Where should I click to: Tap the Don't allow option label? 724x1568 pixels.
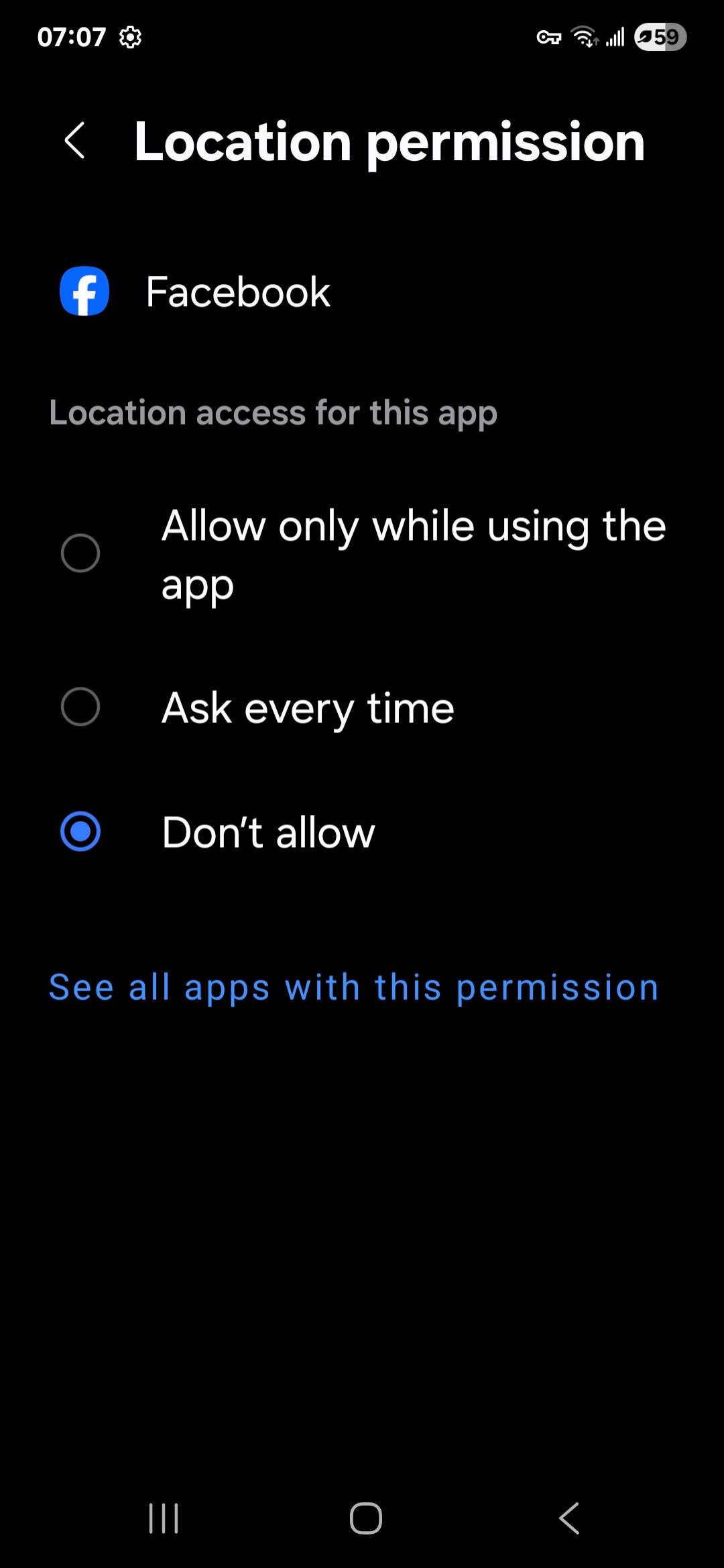click(267, 832)
